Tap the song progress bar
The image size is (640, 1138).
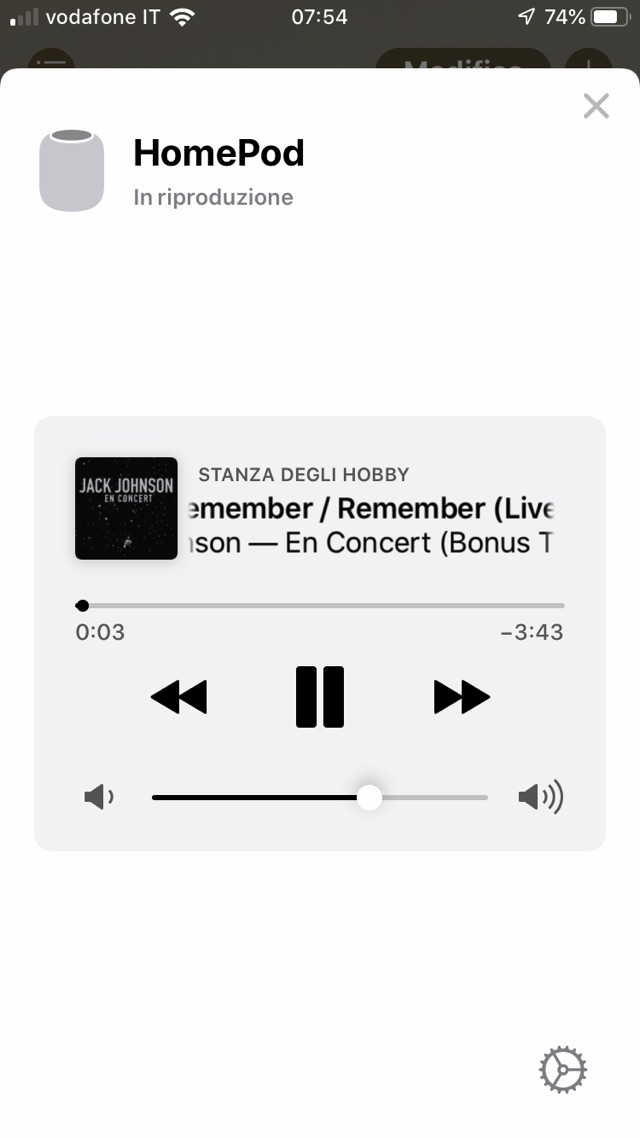pos(320,605)
